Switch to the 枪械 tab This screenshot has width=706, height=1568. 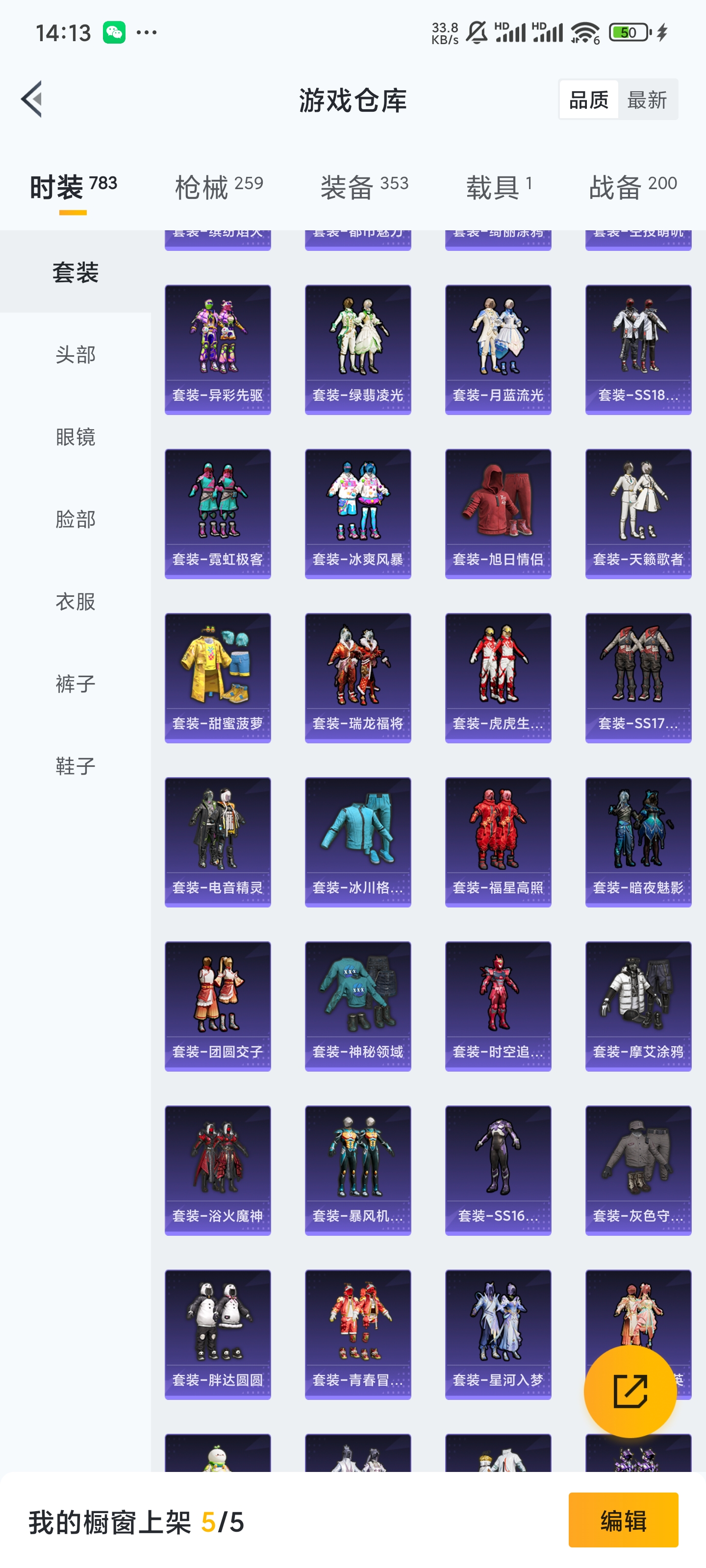219,186
